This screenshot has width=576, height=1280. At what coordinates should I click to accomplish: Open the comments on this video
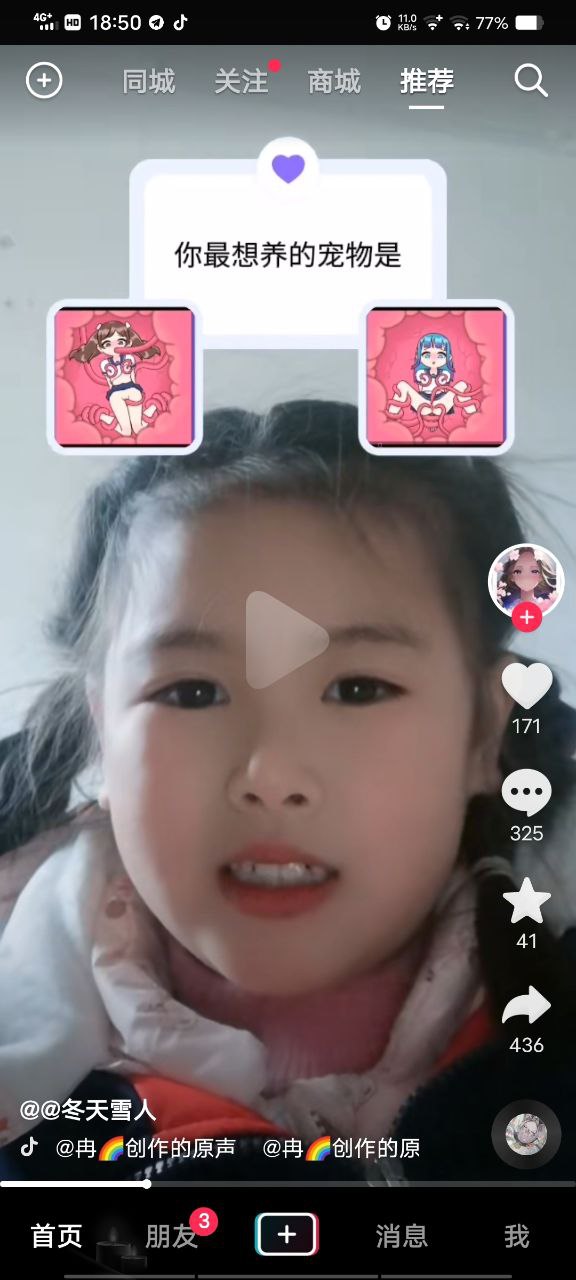pos(526,793)
